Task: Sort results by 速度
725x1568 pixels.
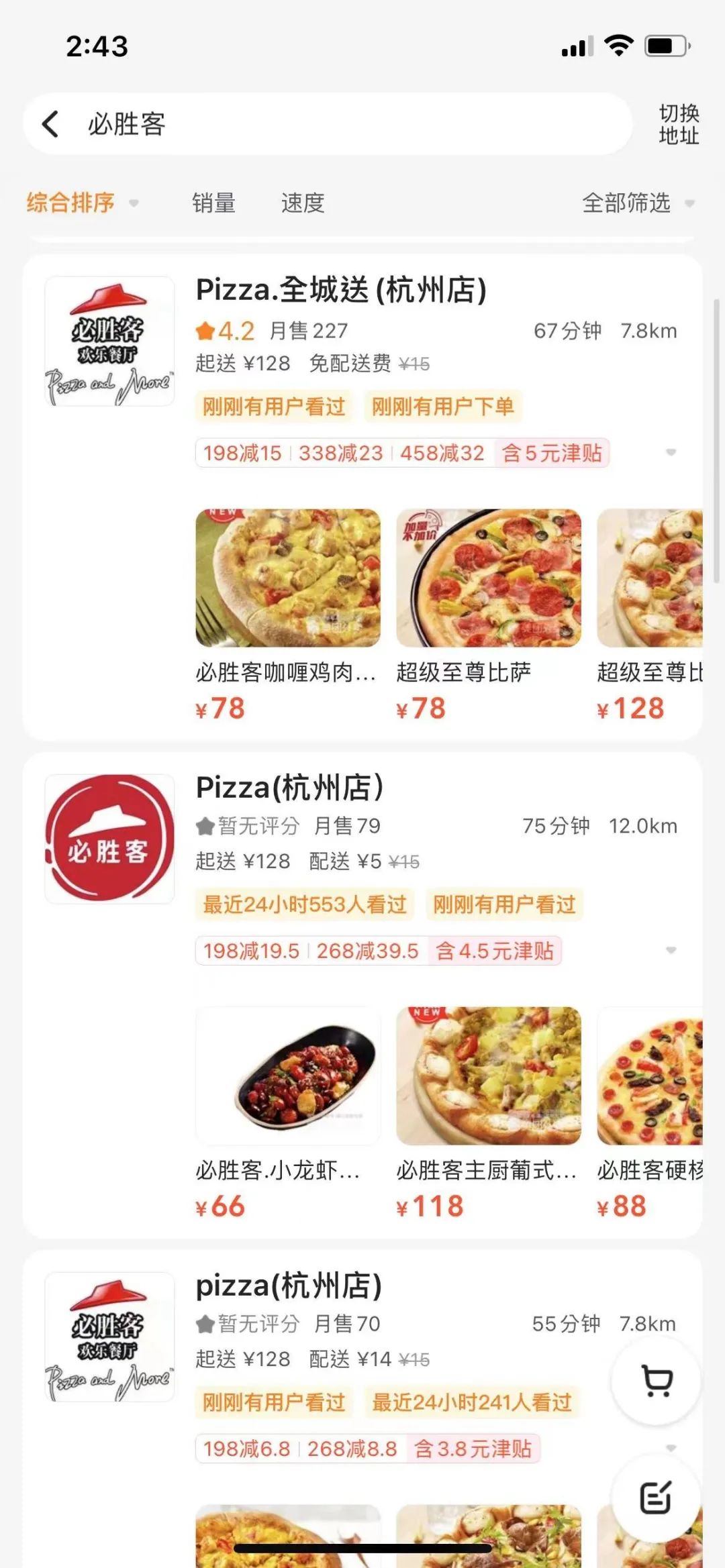Action: click(303, 203)
